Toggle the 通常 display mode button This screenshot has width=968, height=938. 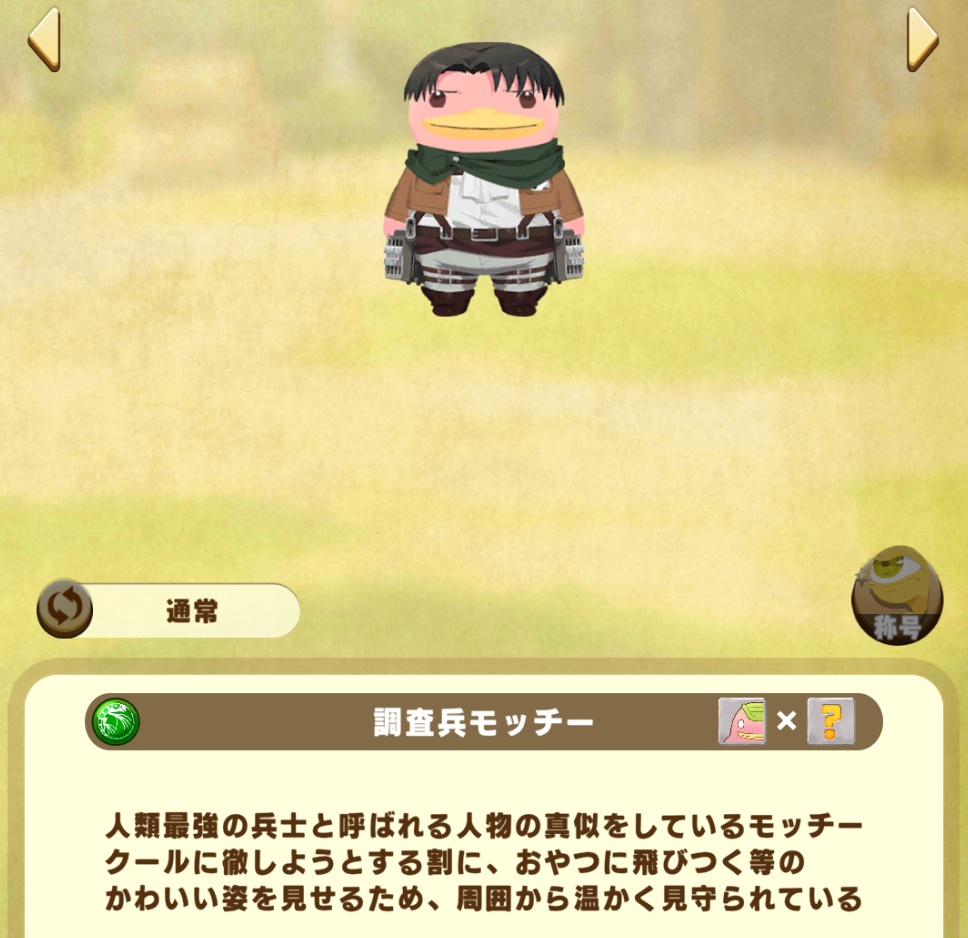click(x=65, y=609)
